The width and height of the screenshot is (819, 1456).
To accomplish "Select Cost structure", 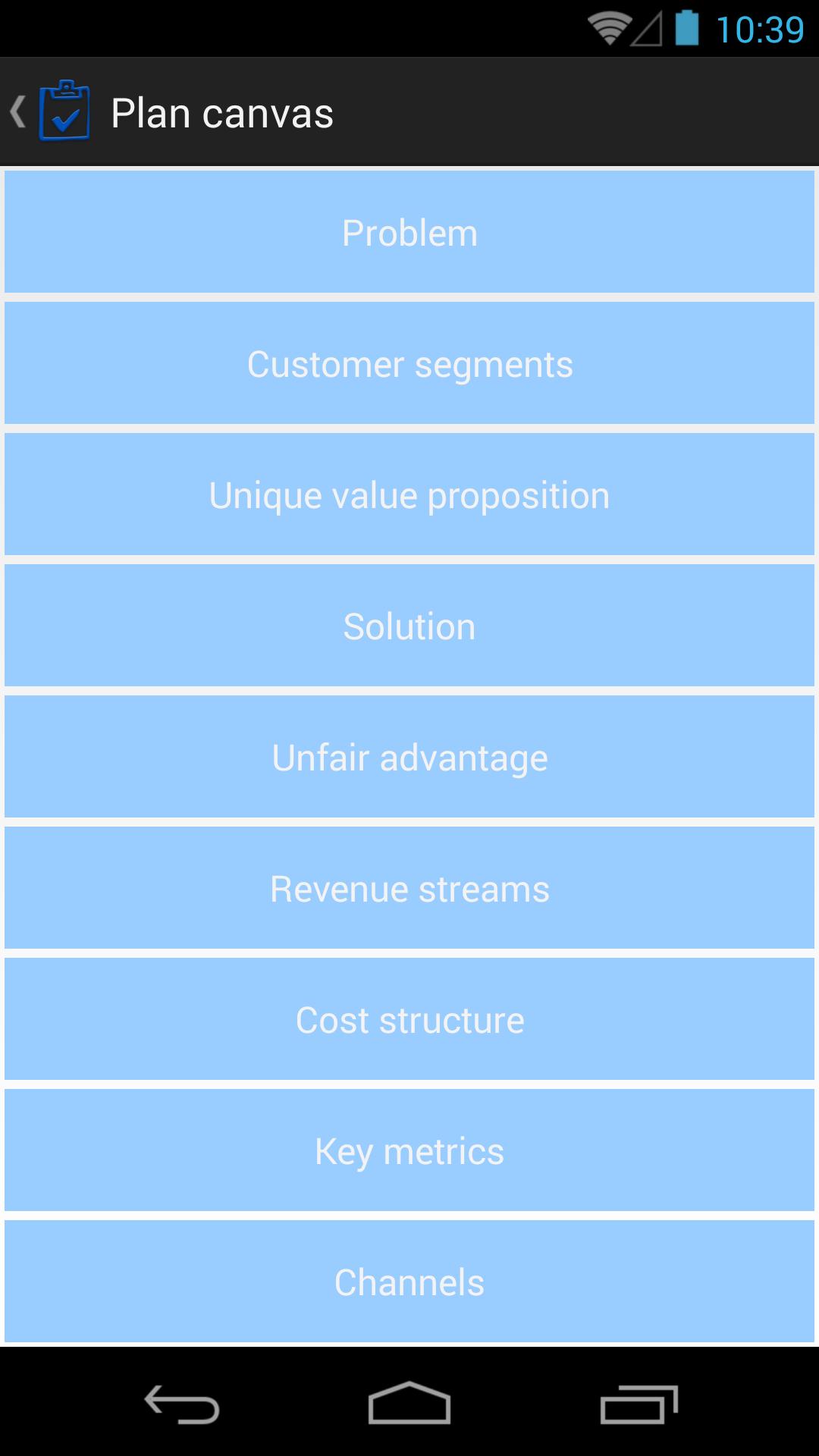I will click(x=409, y=1019).
